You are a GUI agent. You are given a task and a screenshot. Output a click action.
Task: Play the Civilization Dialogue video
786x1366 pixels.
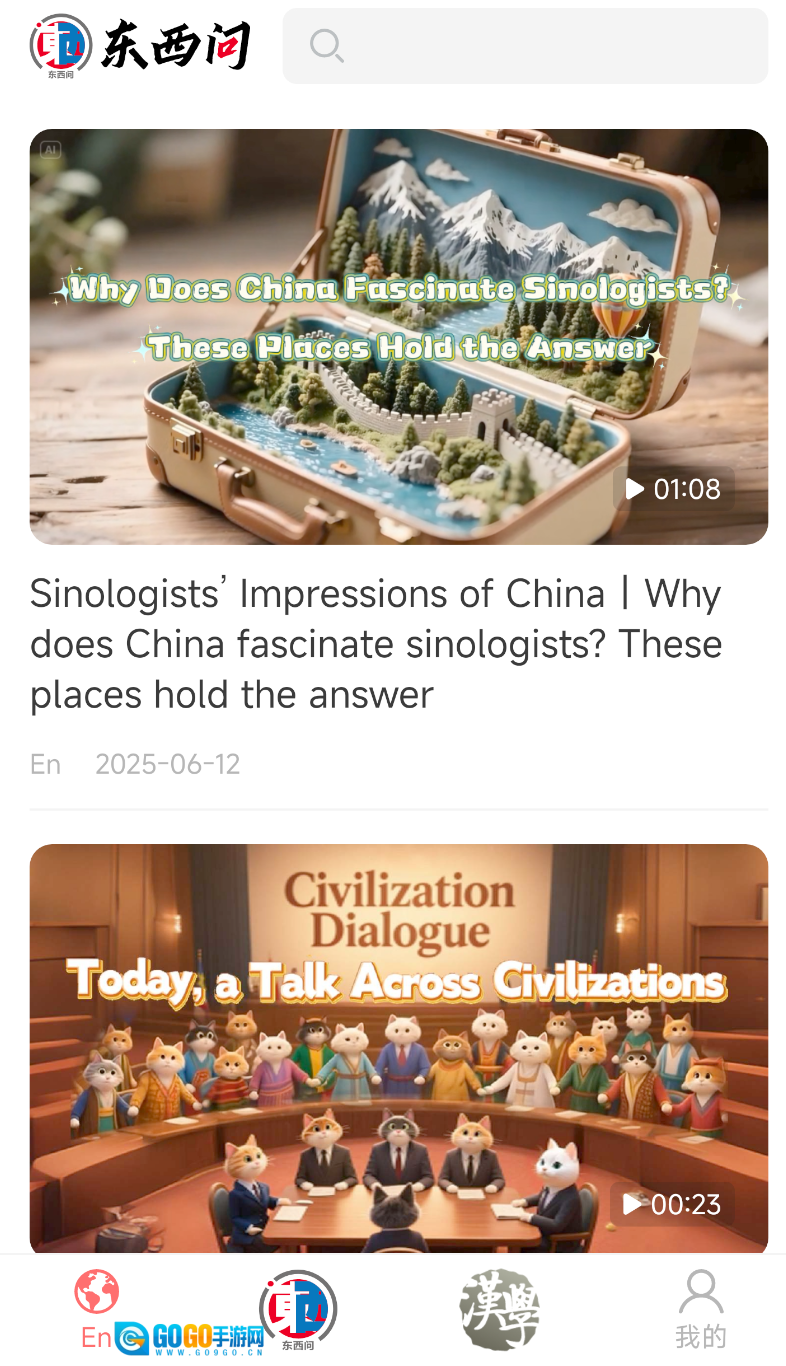point(398,1048)
